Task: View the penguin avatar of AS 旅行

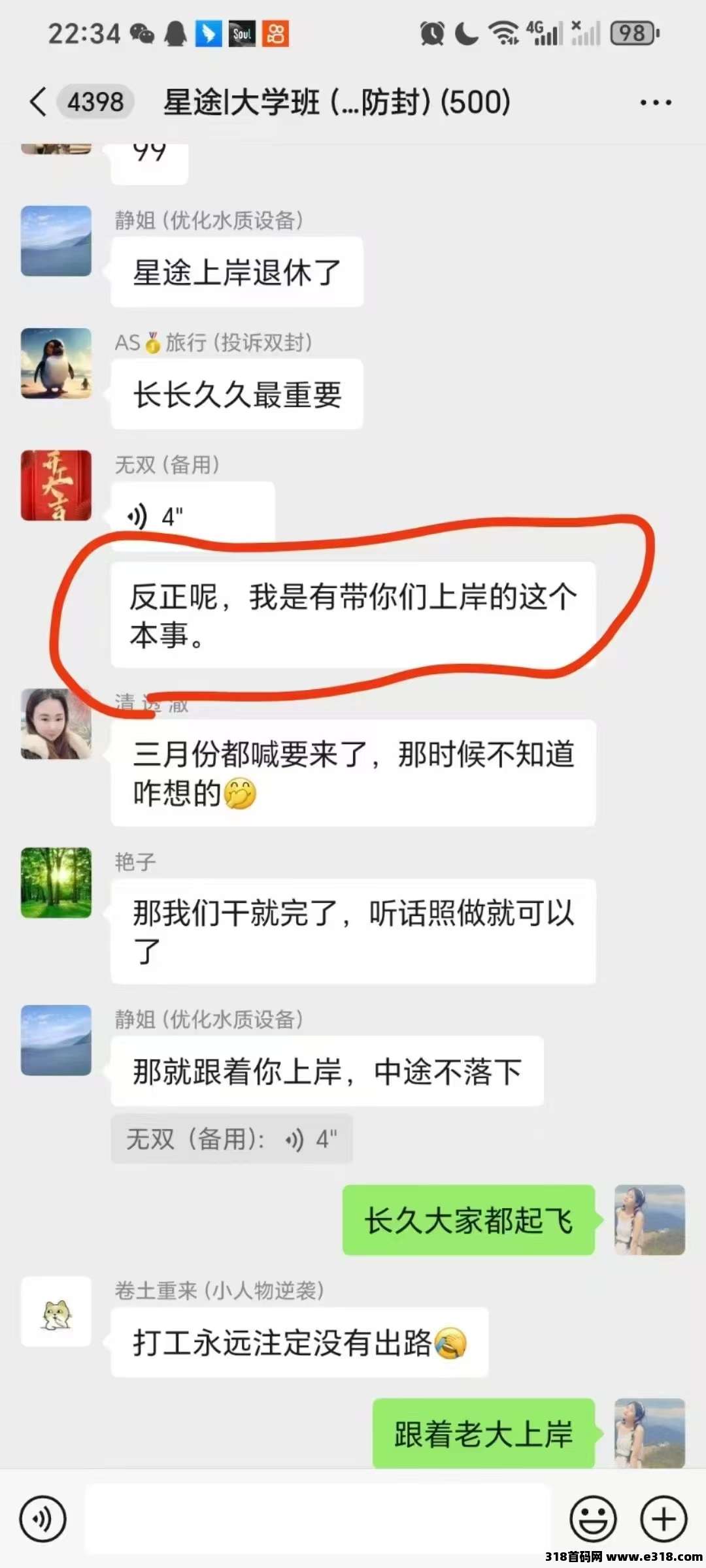Action: [56, 363]
